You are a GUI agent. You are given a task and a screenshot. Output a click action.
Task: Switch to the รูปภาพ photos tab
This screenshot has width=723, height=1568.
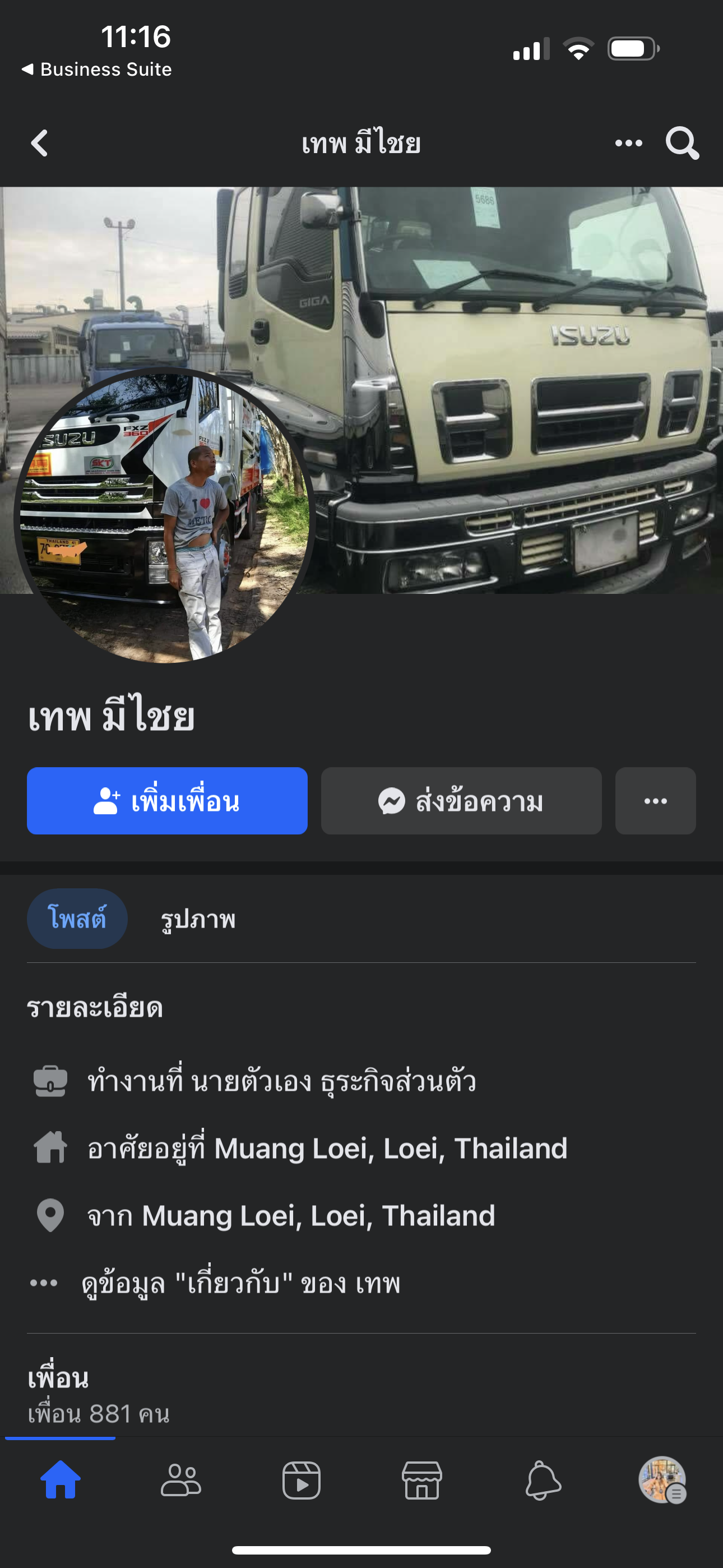click(198, 919)
